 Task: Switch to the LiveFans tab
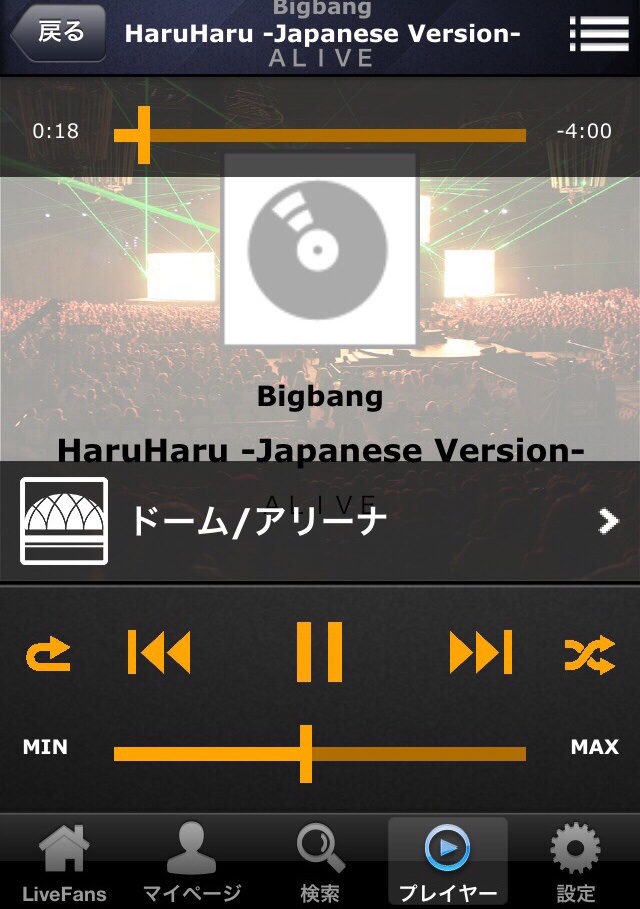64,863
